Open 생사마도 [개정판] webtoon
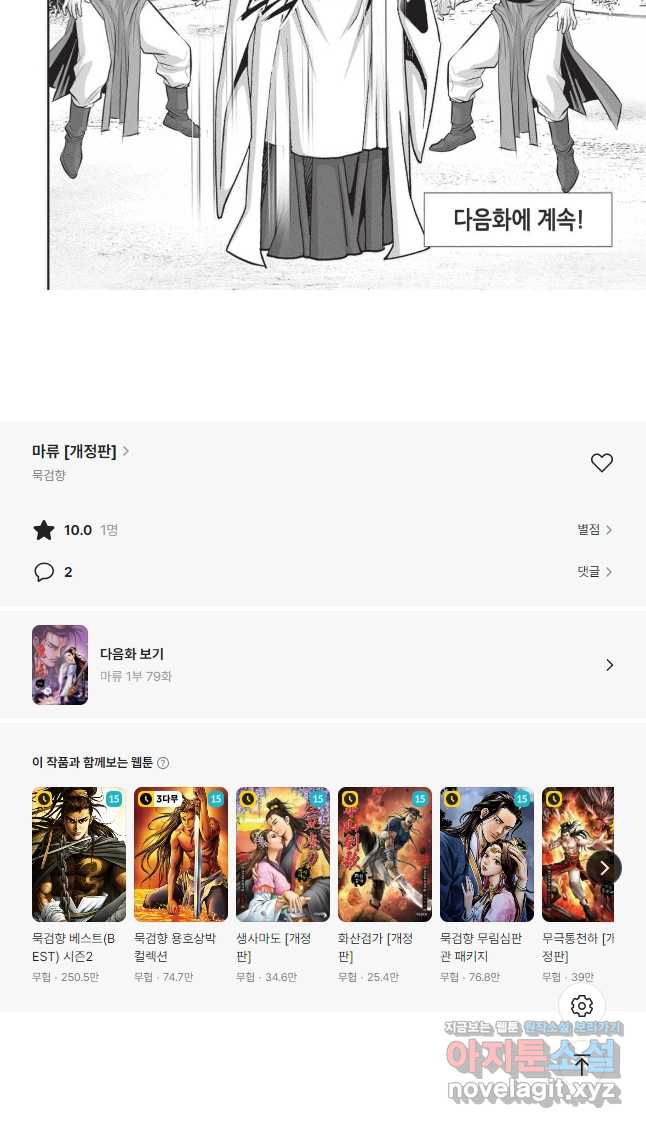646x1128 pixels. pos(283,855)
